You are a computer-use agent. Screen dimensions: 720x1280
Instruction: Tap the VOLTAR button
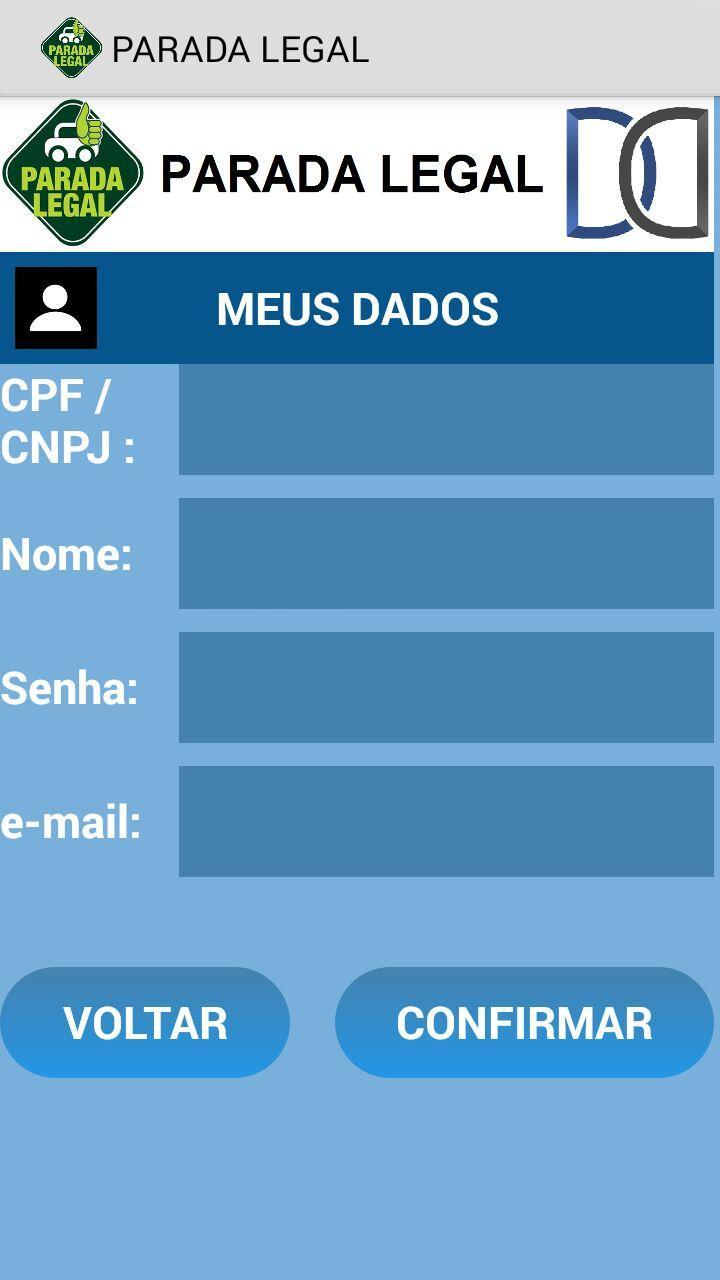pos(146,1022)
